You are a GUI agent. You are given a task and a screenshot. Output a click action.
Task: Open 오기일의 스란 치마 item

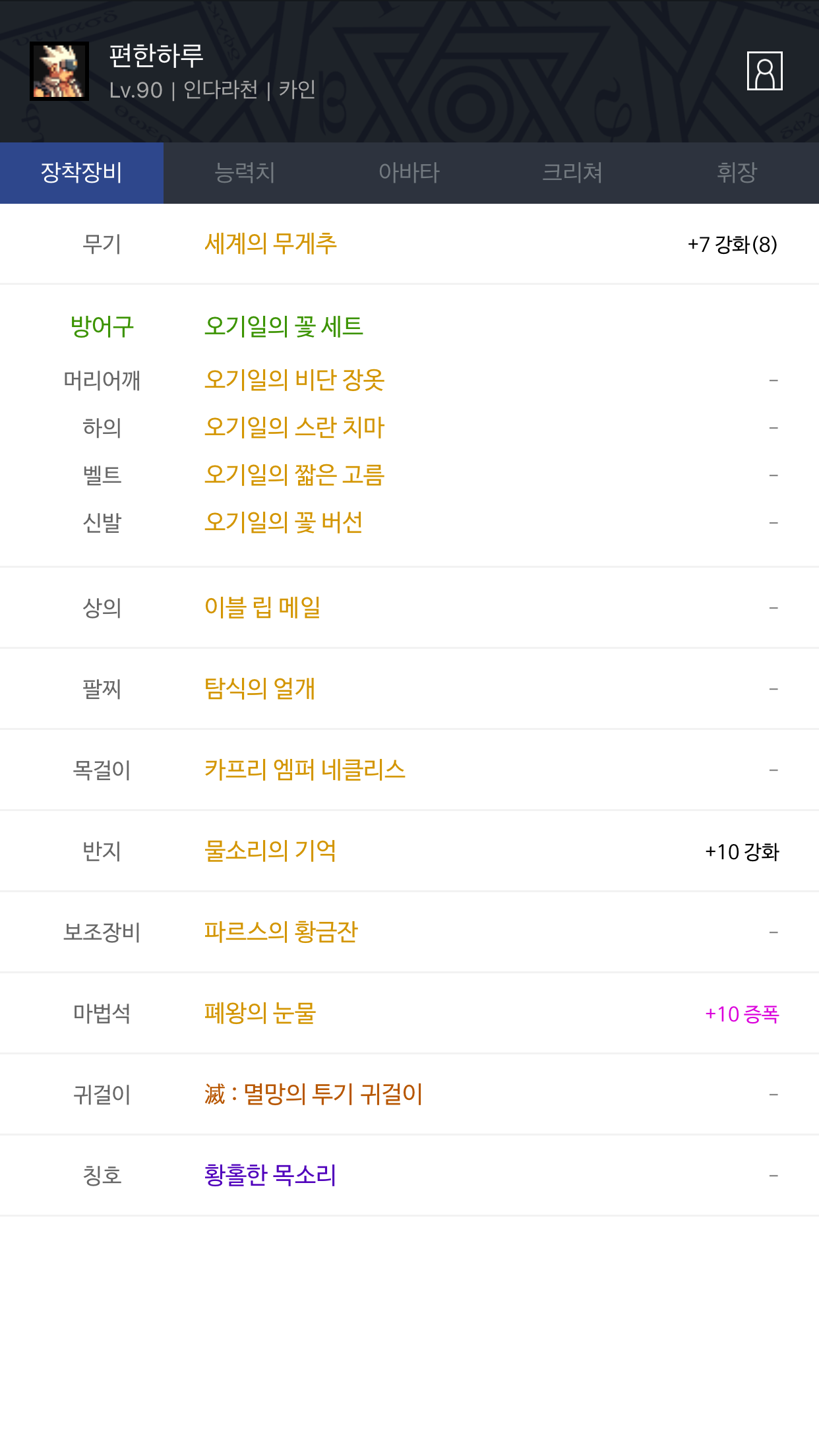tap(294, 427)
